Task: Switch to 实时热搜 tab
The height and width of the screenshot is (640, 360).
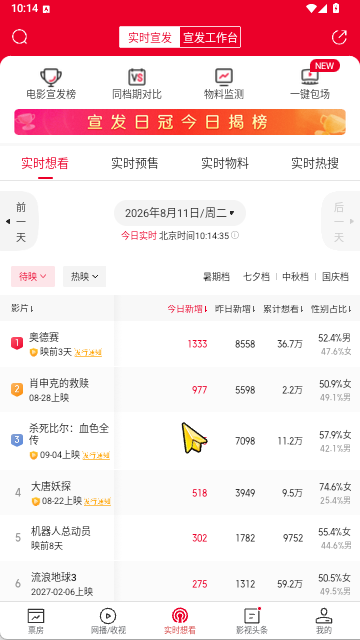Action: click(315, 164)
